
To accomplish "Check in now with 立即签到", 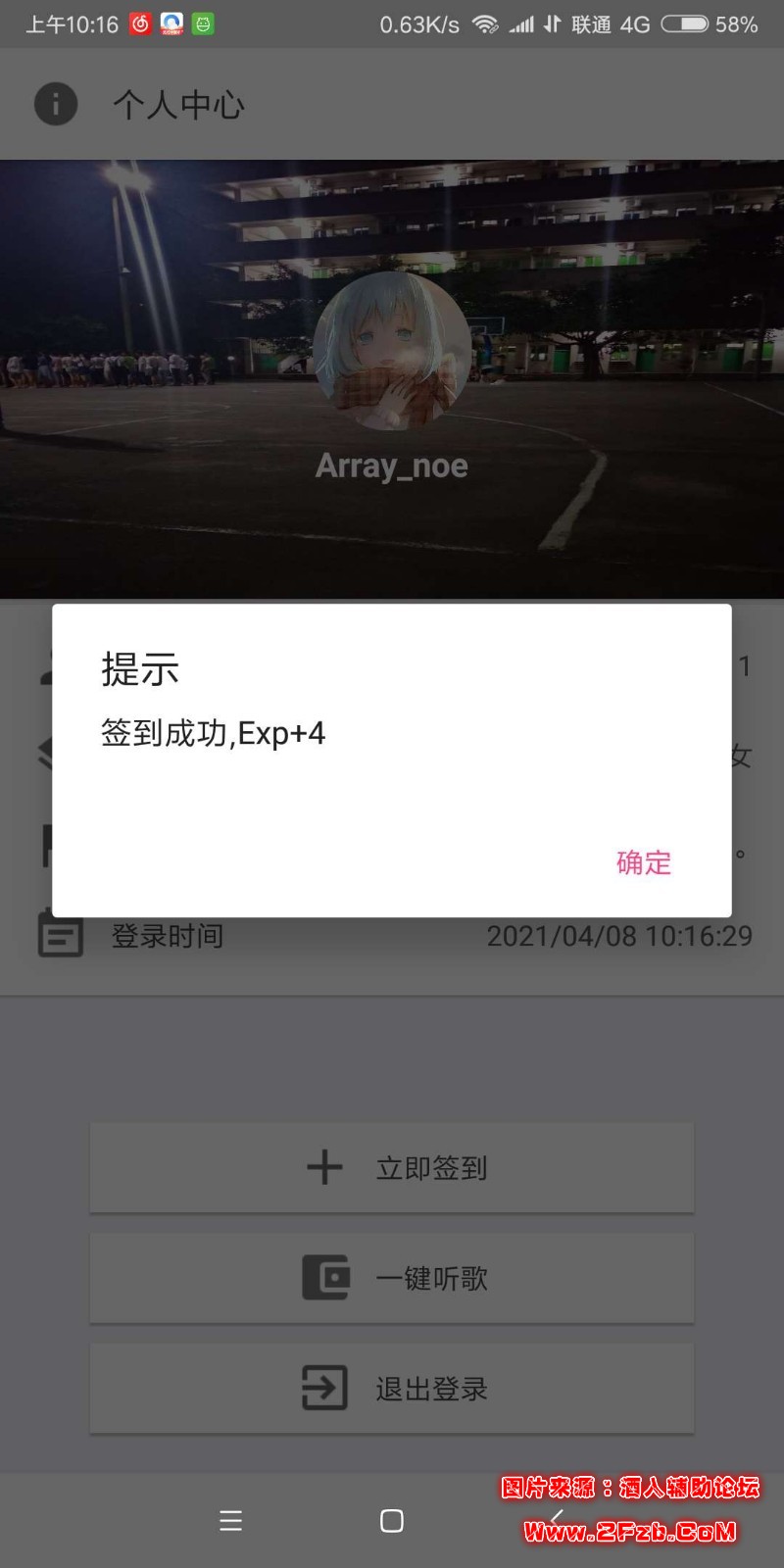I will coord(392,1167).
